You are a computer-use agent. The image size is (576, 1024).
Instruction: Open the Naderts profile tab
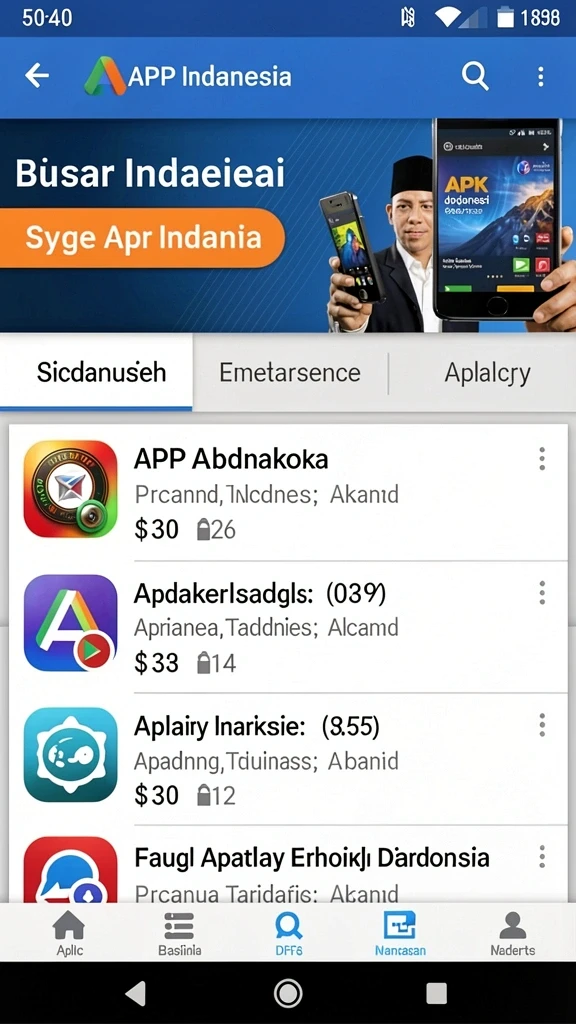point(513,933)
